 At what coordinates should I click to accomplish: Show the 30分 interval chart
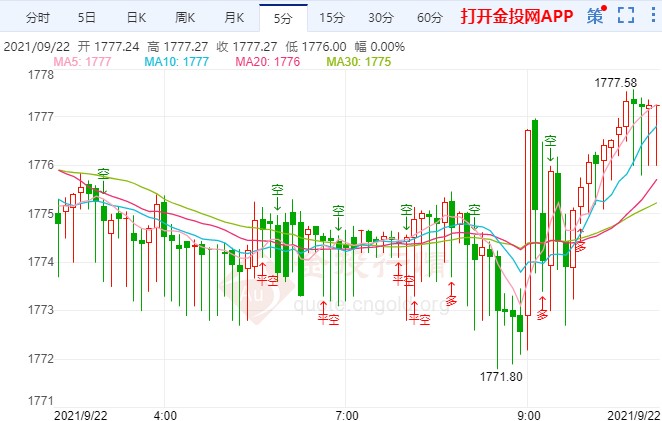(x=380, y=17)
